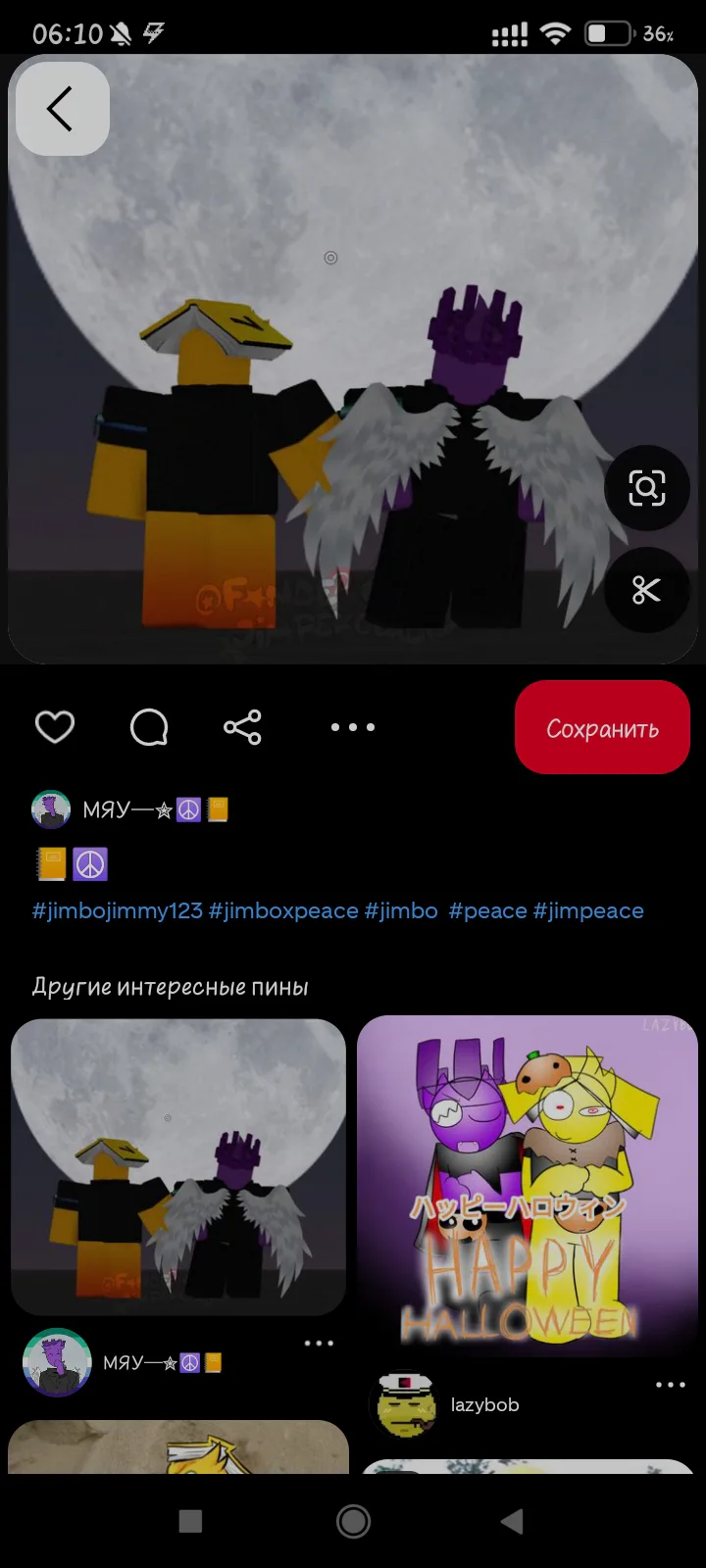706x1568 pixels.
Task: Open the Happy Halloween pin
Action: coord(528,1184)
